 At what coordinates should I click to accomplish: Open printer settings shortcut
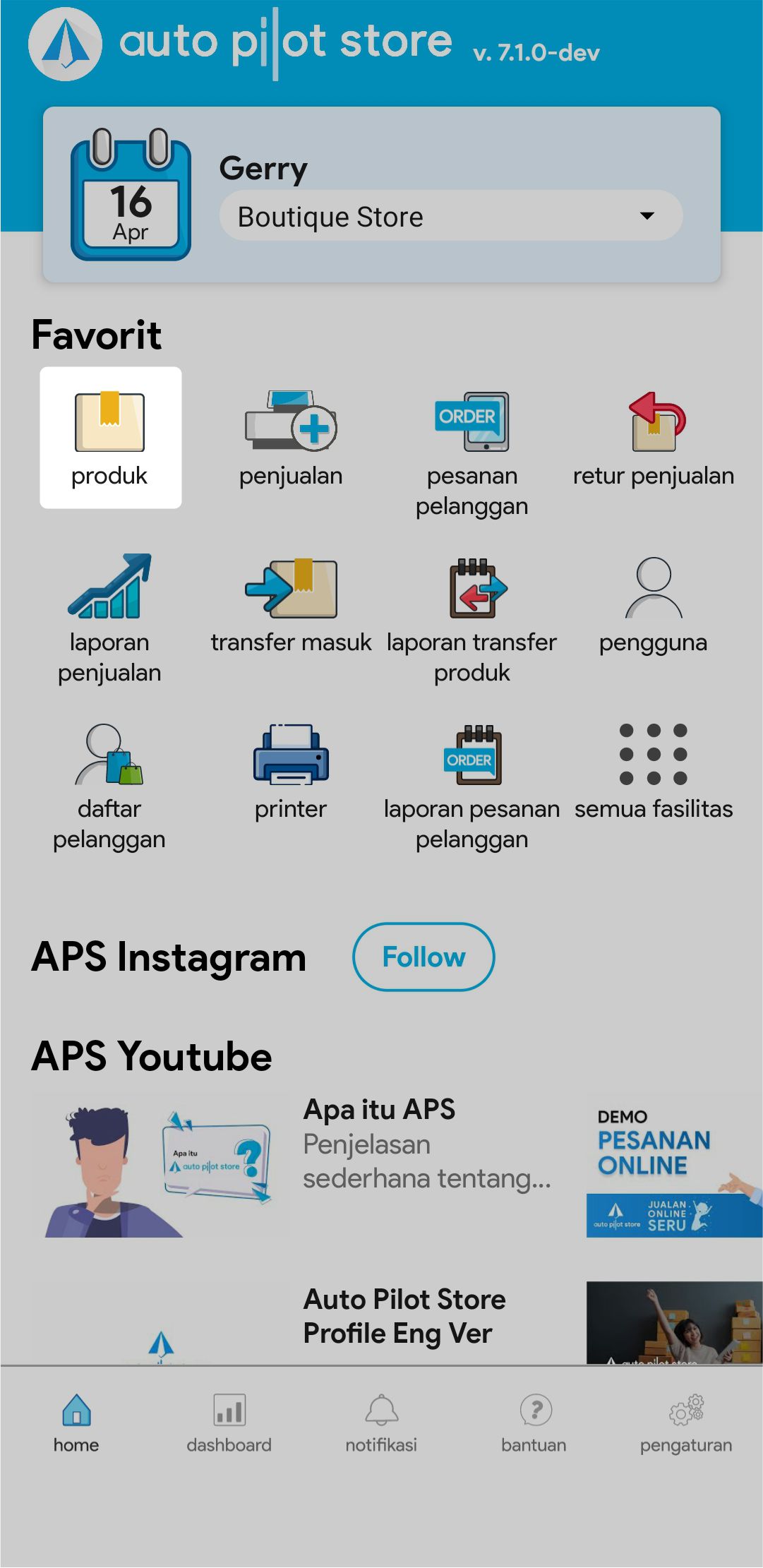tap(291, 771)
